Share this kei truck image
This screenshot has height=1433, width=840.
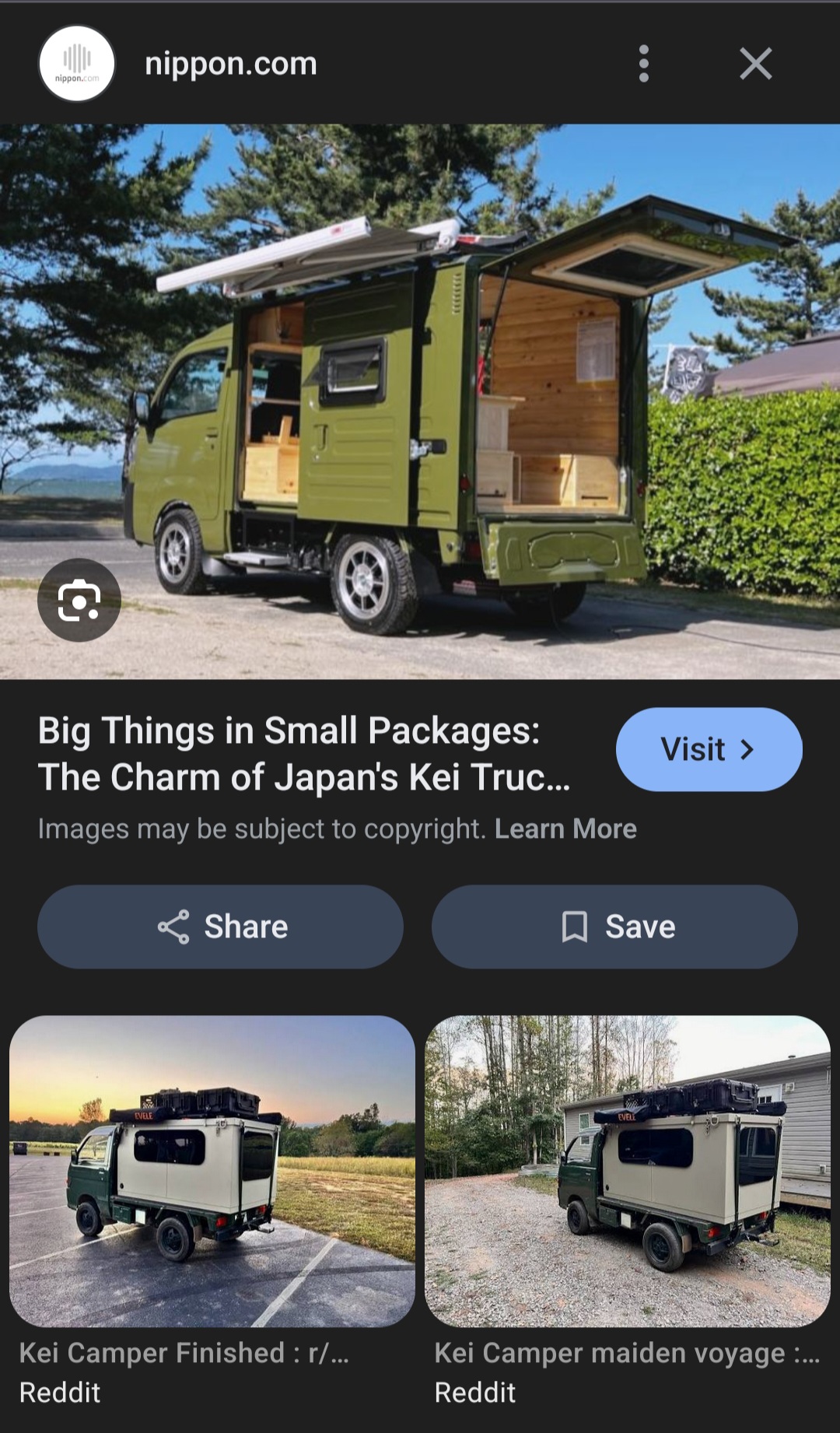pyautogui.click(x=221, y=927)
